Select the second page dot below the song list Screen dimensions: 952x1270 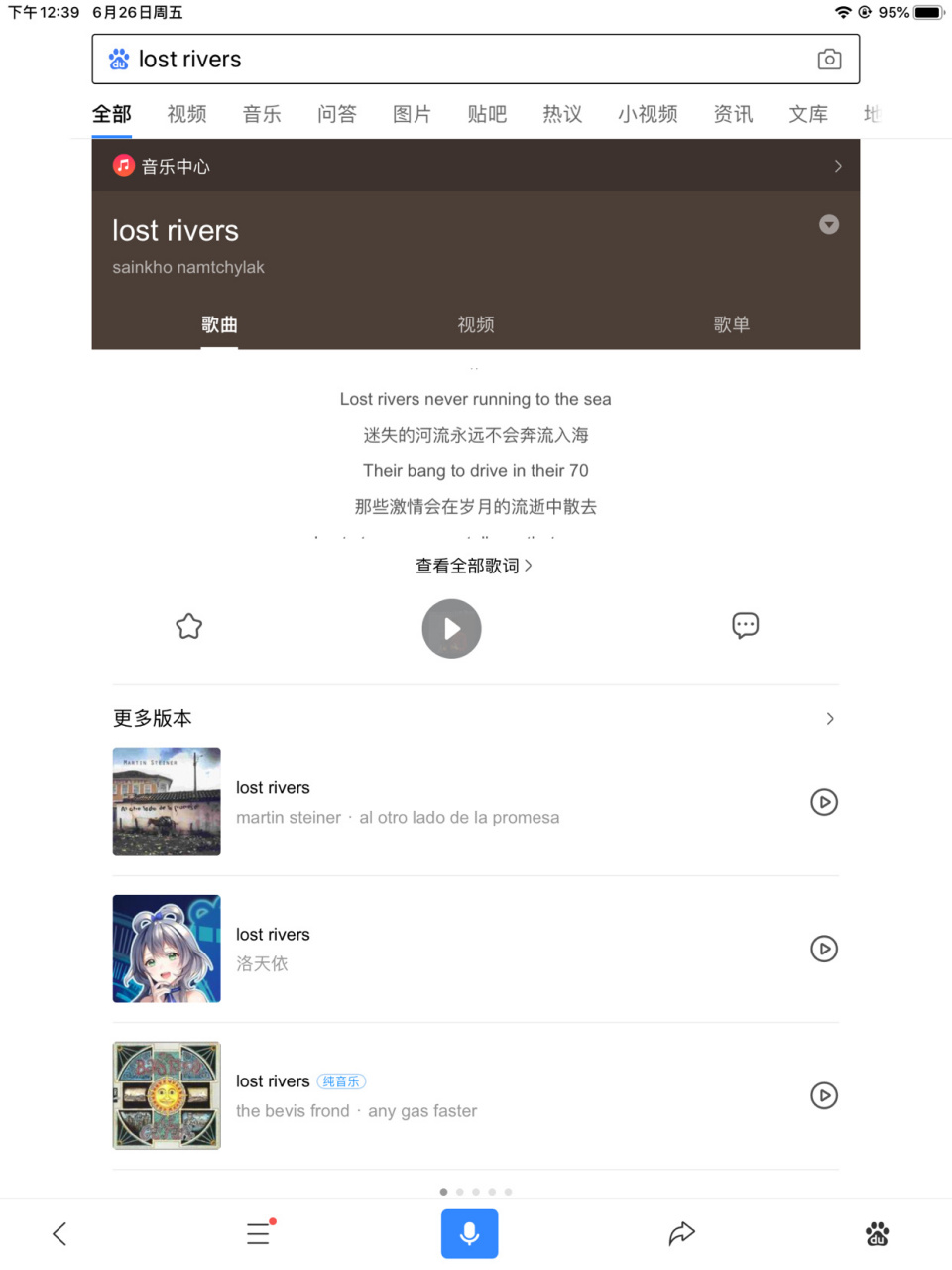459,1191
